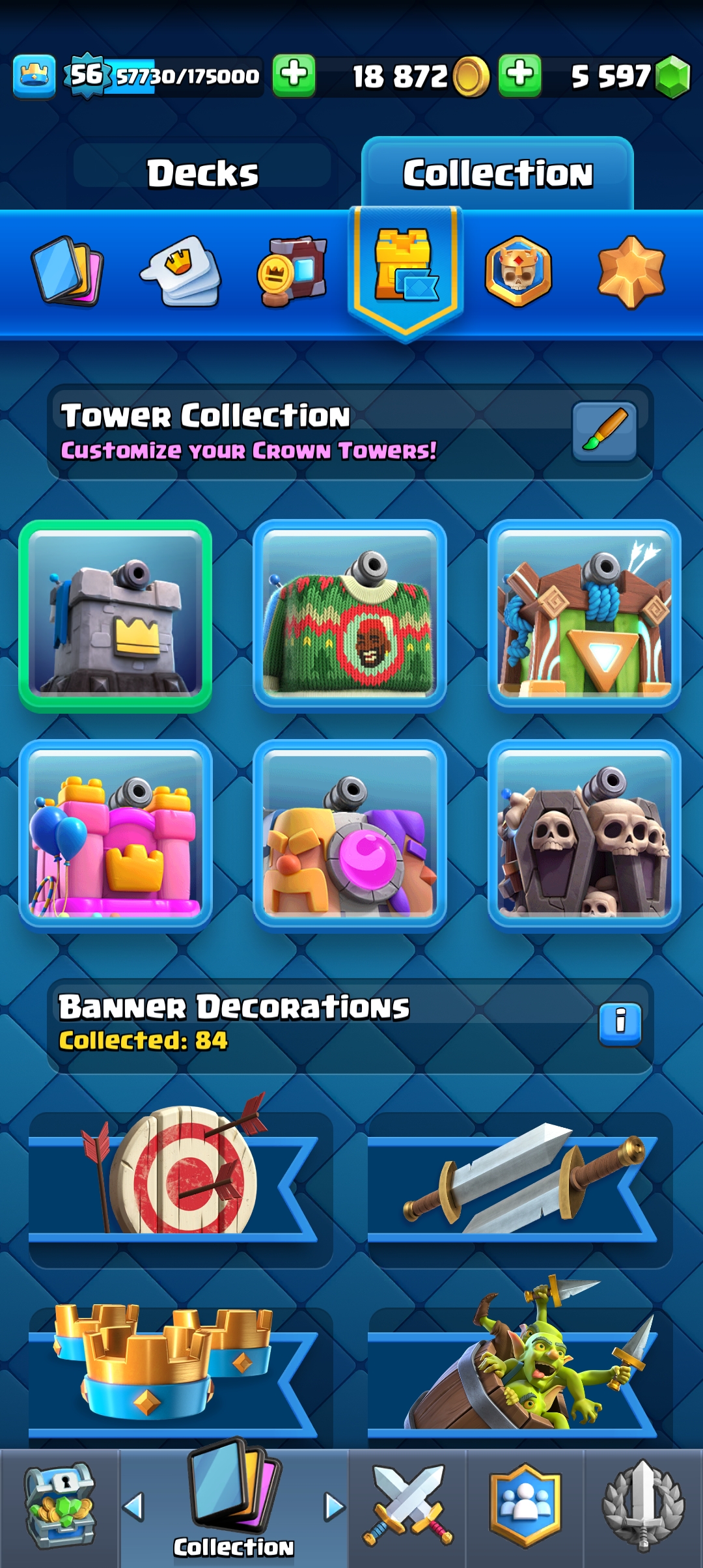Go to the battle tab with crossed swords

[x=408, y=1507]
